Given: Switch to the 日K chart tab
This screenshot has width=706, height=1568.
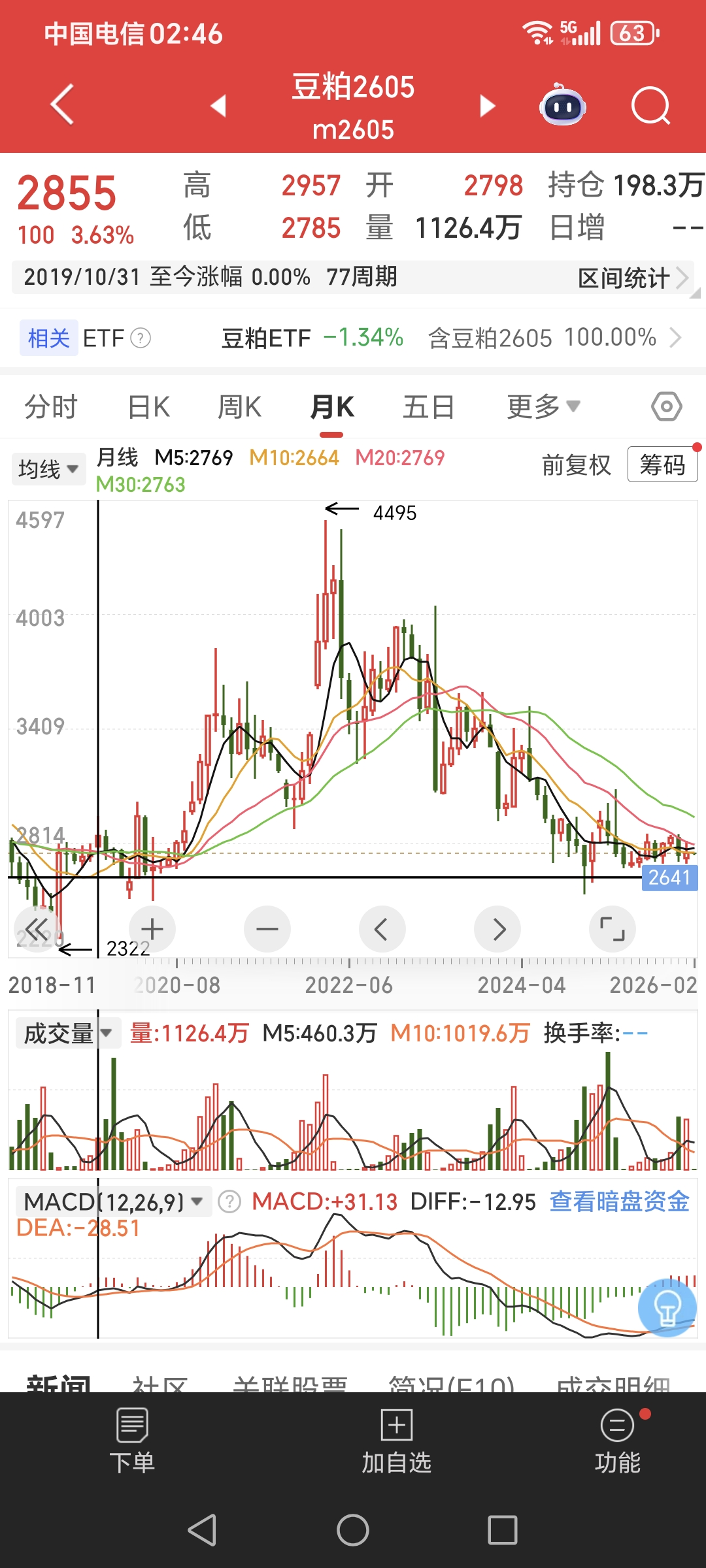Looking at the screenshot, I should (149, 407).
